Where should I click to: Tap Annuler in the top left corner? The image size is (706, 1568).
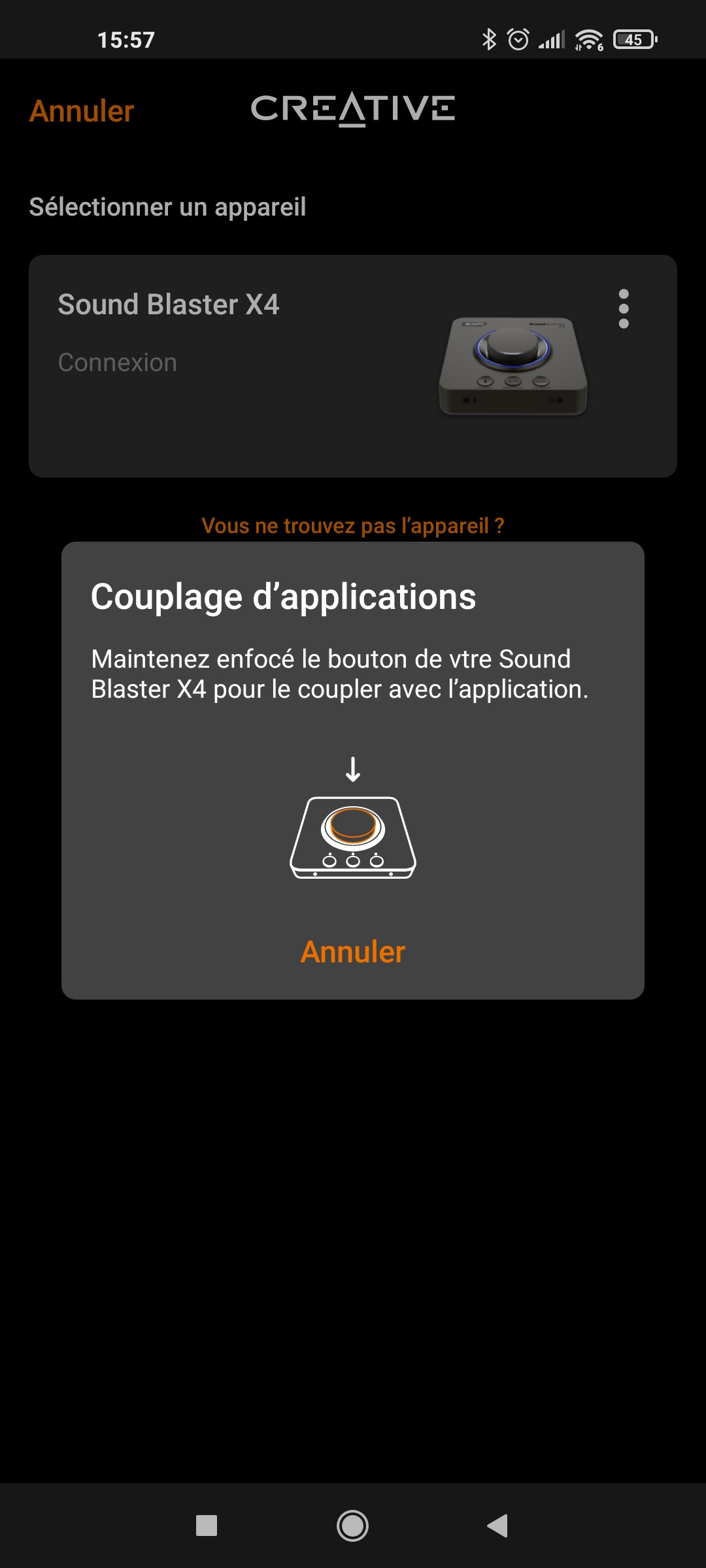click(80, 111)
